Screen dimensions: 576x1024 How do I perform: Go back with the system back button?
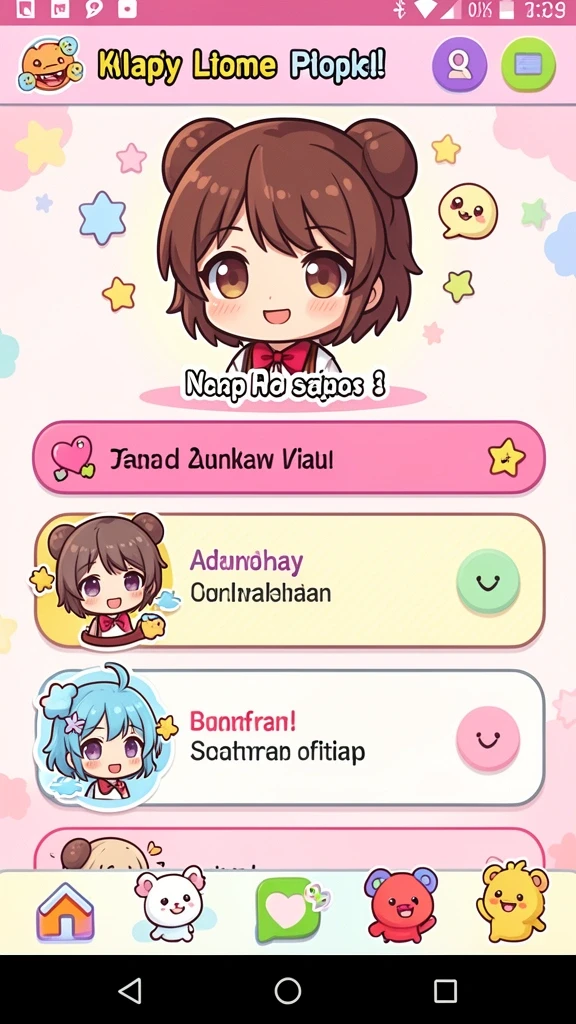130,990
